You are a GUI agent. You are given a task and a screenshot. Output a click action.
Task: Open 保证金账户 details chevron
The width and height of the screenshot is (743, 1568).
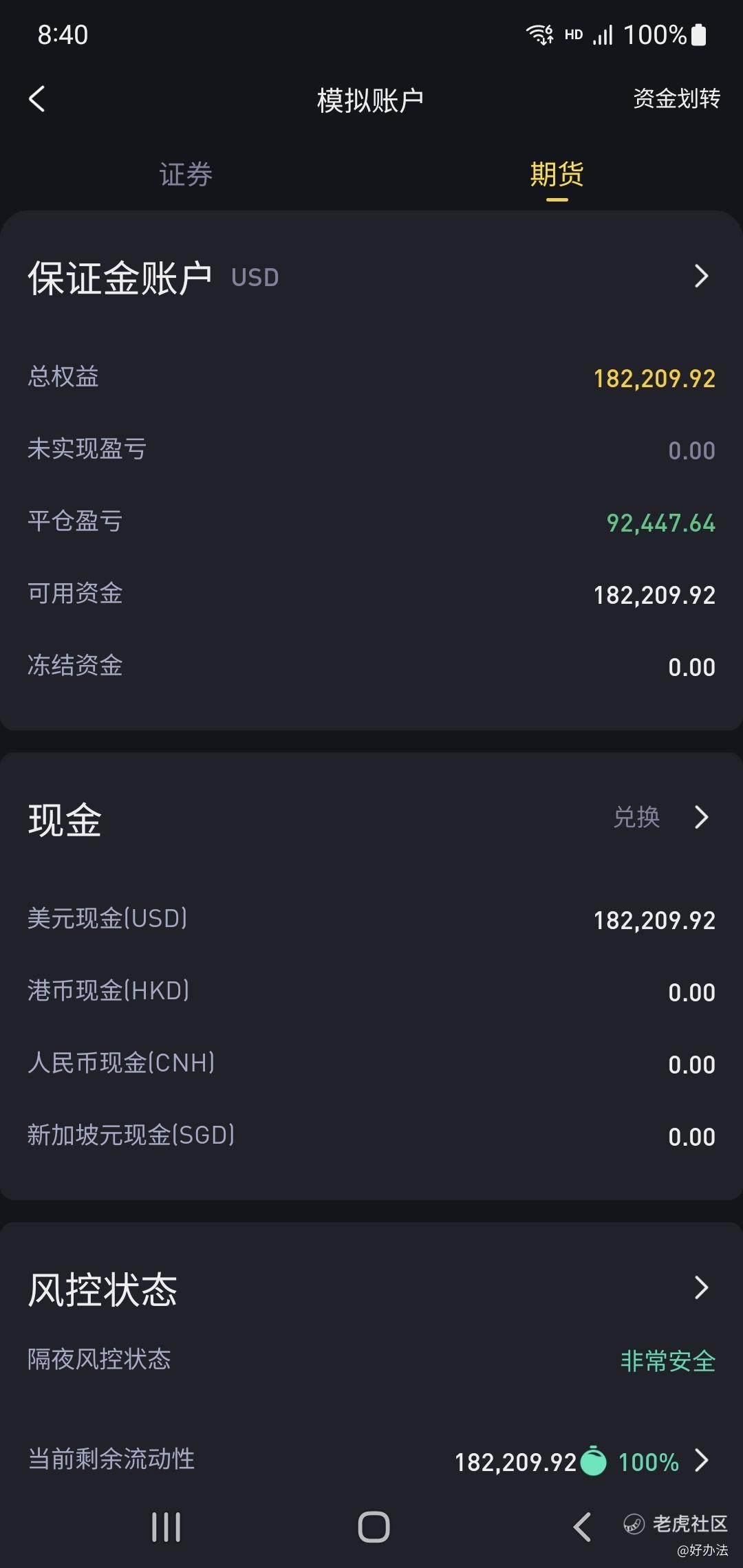pyautogui.click(x=701, y=276)
